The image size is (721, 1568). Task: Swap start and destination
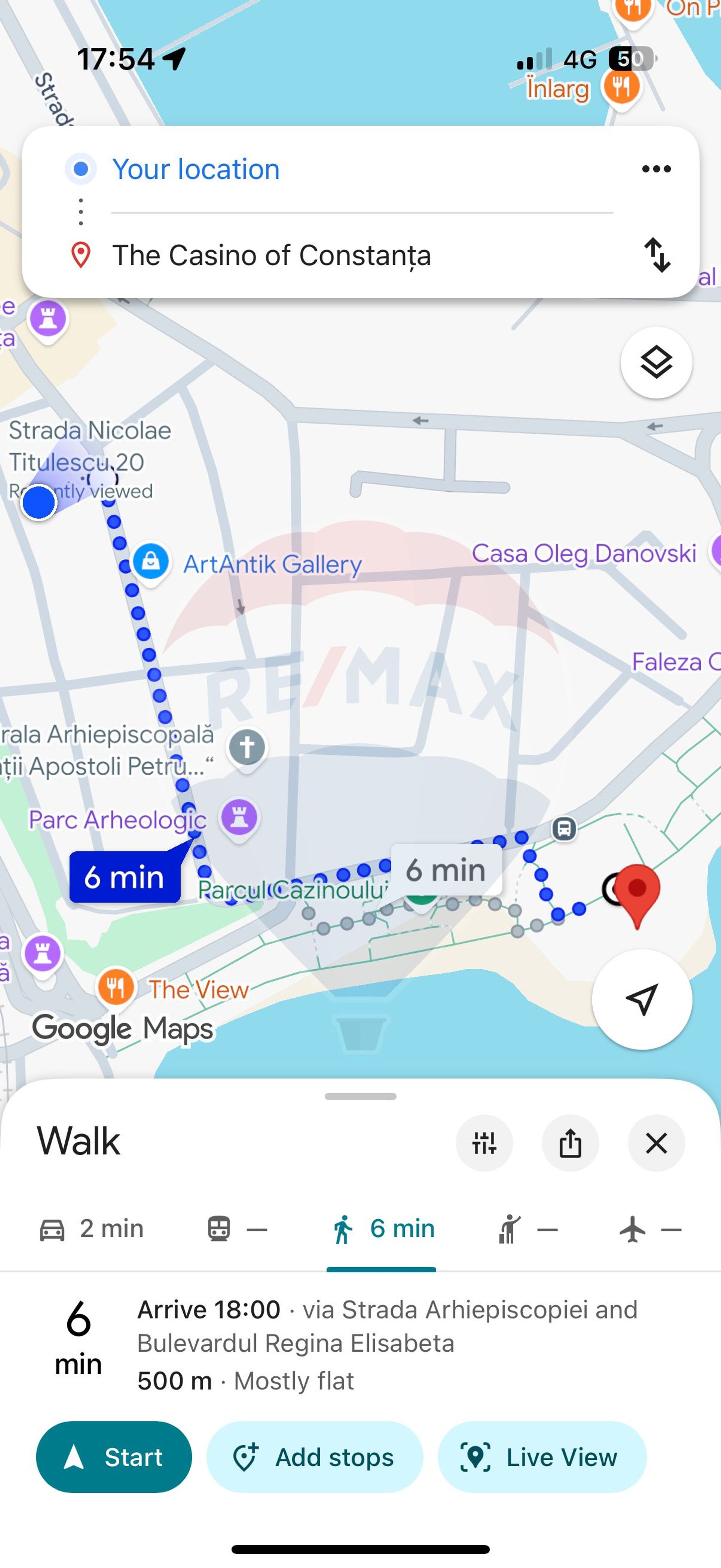[x=657, y=254]
